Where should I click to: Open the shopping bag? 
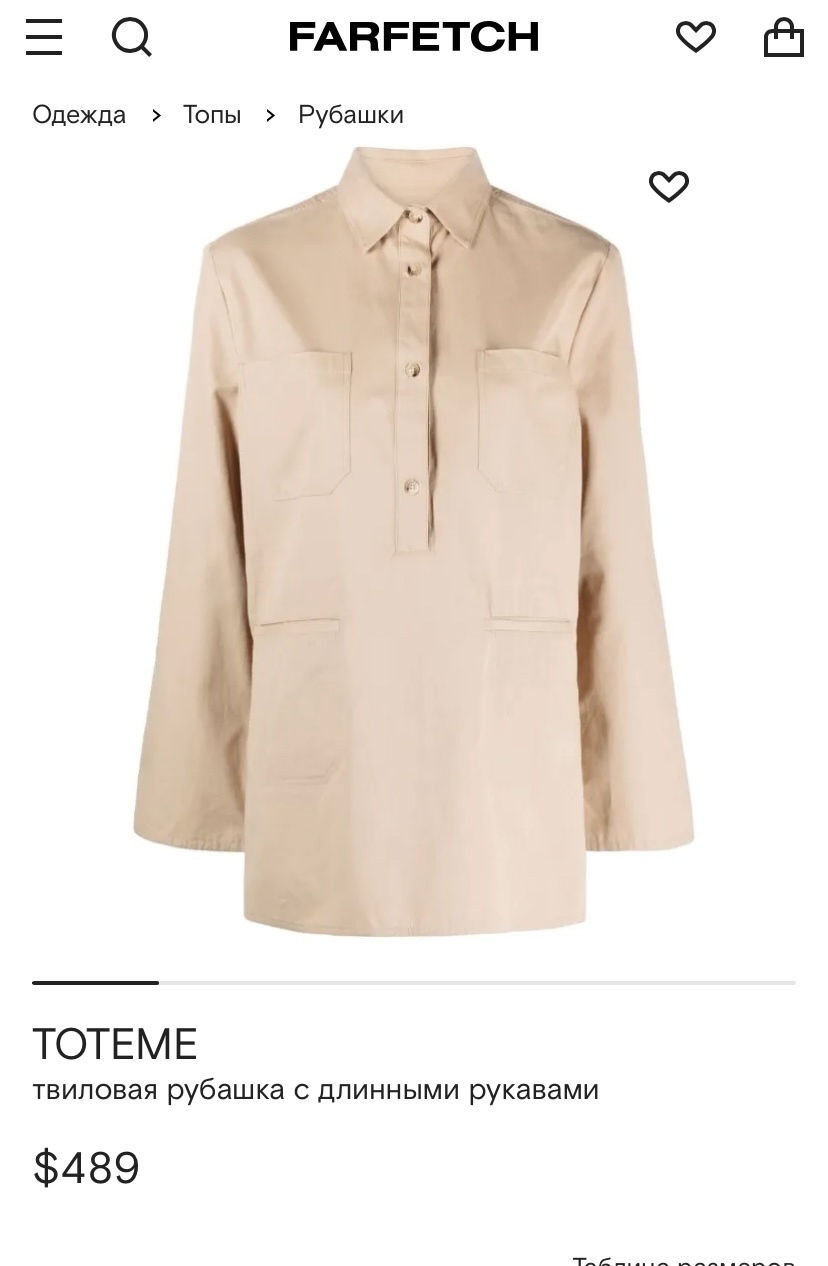tap(783, 38)
